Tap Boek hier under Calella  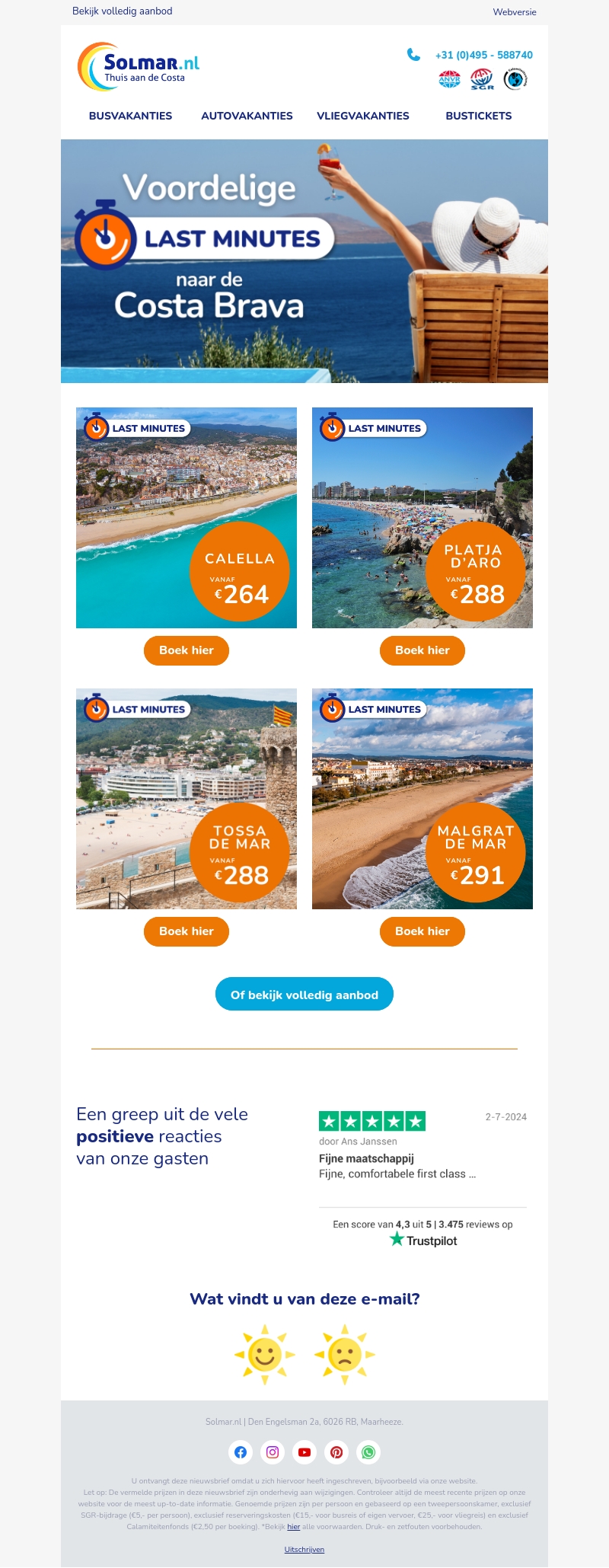pos(187,650)
